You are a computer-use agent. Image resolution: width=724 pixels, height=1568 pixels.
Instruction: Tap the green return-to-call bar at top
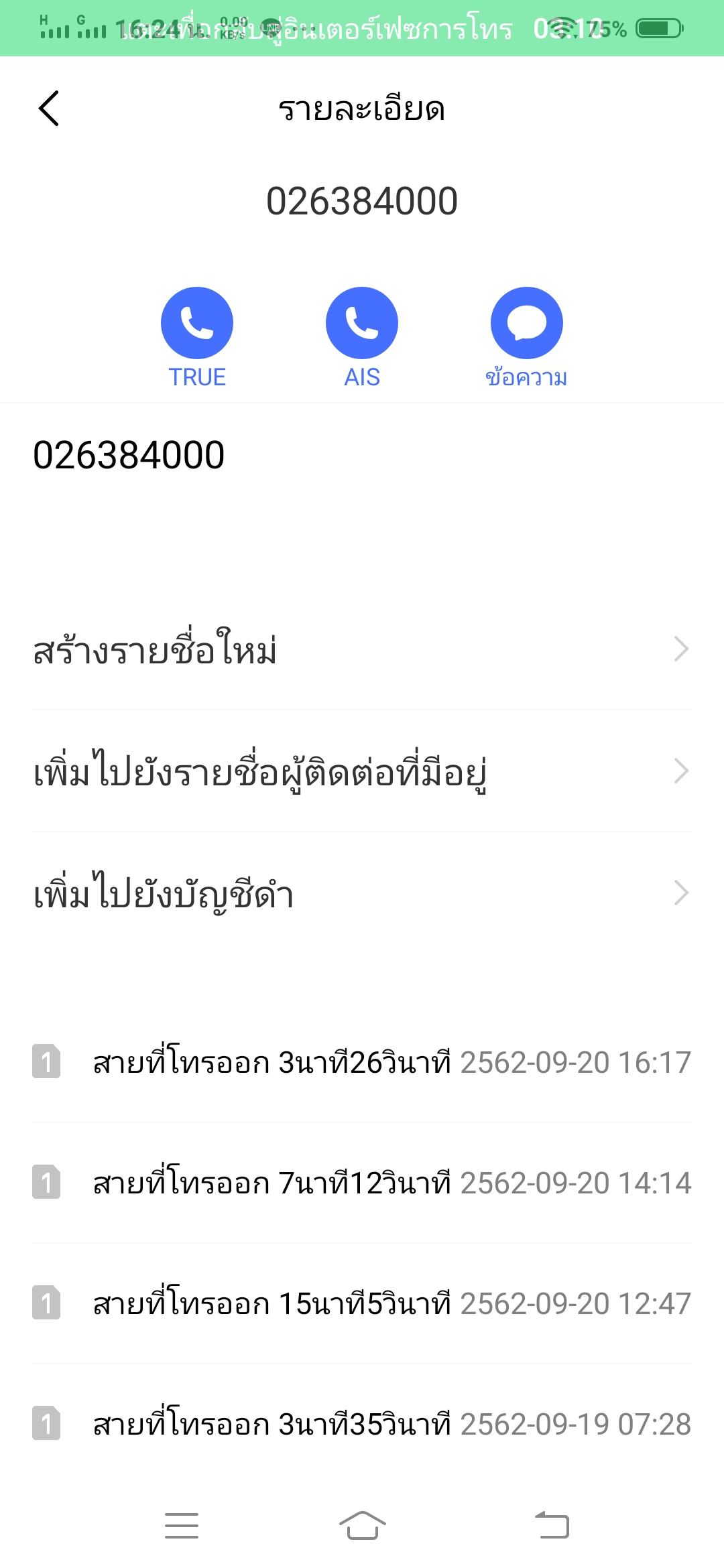tap(362, 28)
